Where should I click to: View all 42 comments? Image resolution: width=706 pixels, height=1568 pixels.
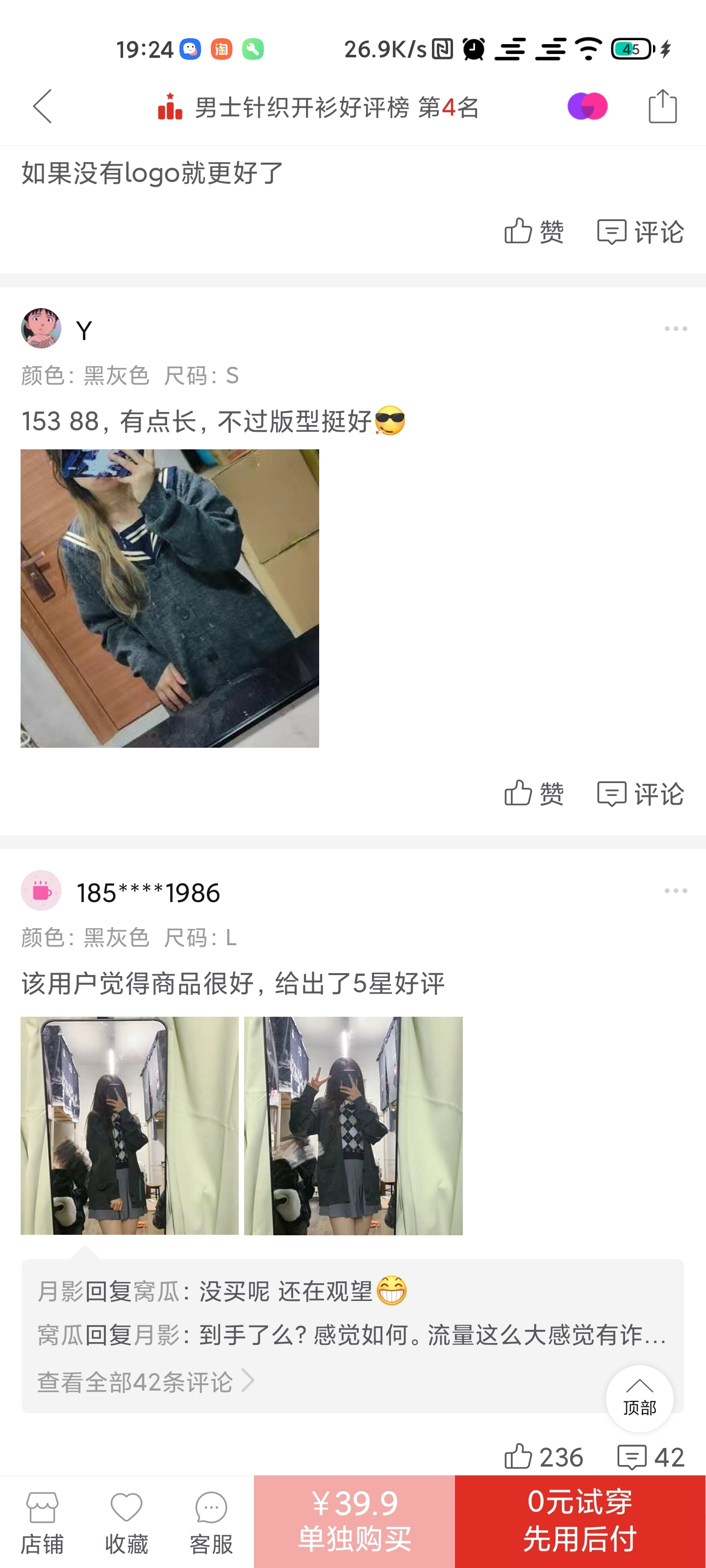(x=145, y=1382)
